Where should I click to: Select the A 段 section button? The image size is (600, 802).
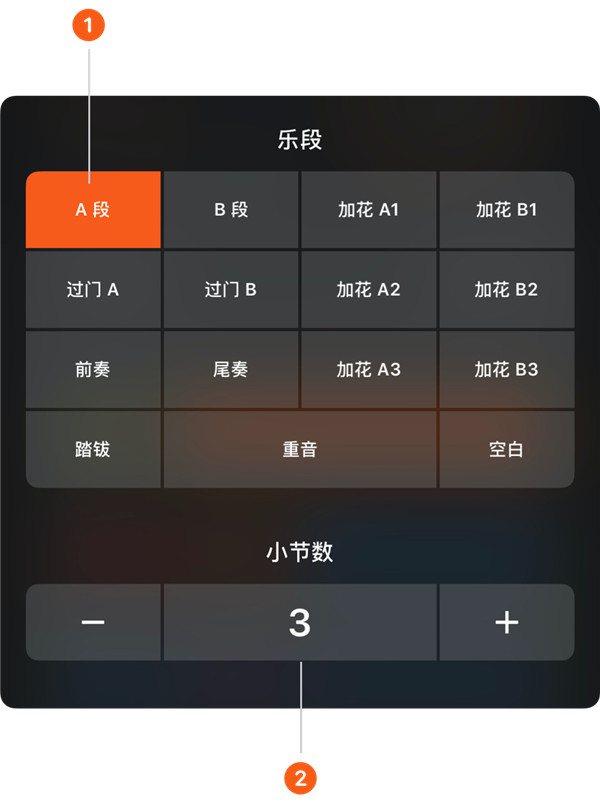[93, 210]
